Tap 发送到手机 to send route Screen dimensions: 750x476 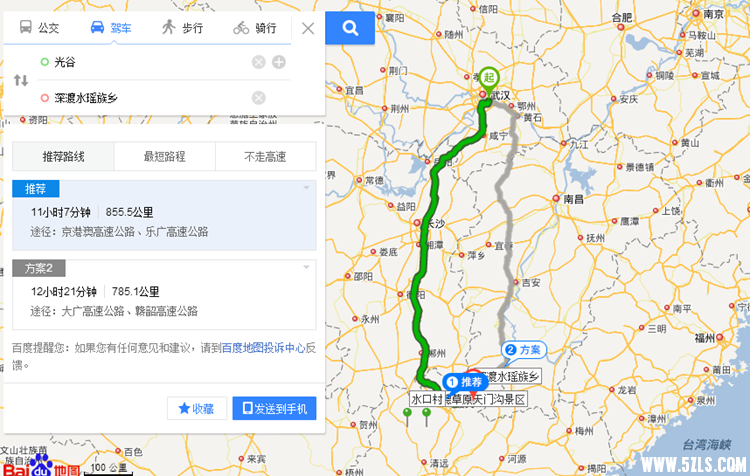point(274,408)
